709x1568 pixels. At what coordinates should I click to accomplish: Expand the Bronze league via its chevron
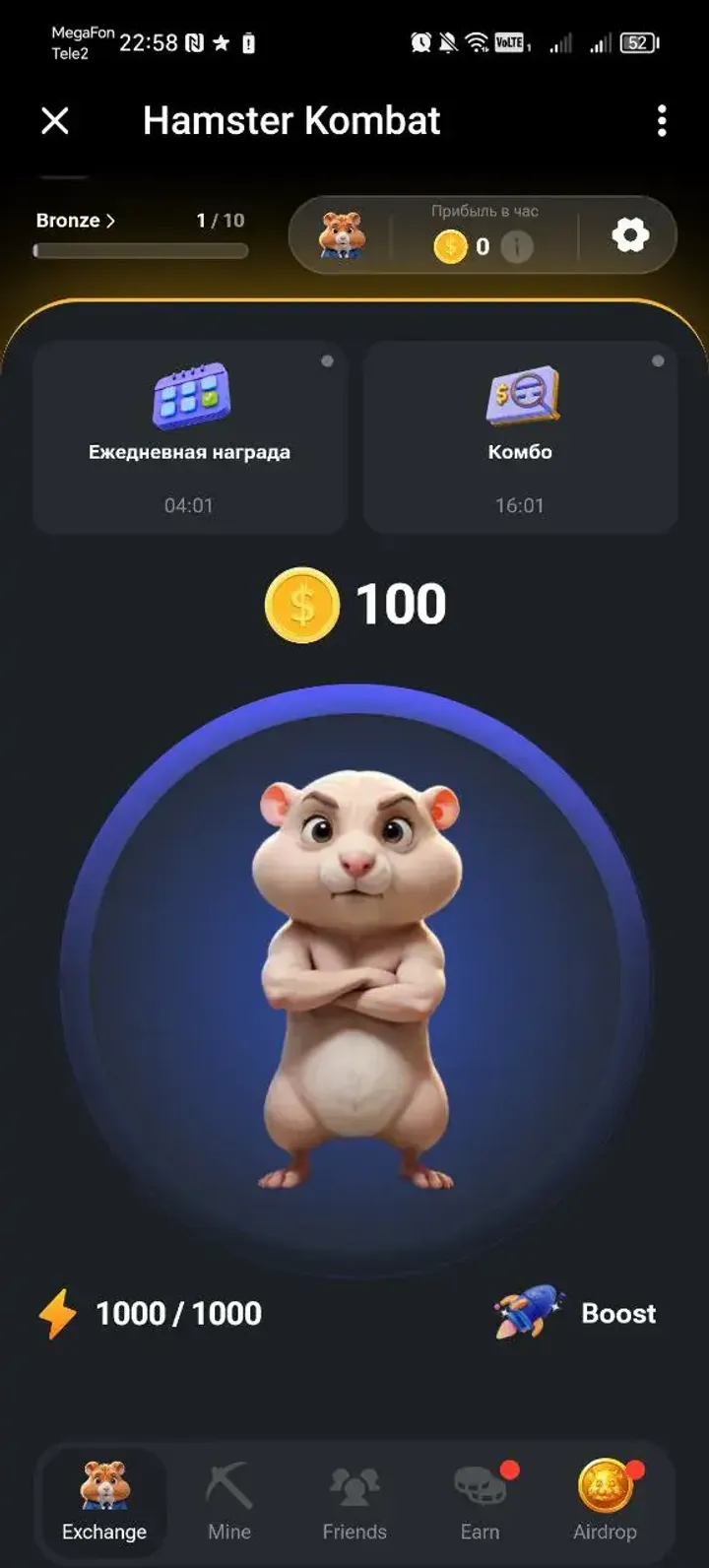[x=111, y=220]
